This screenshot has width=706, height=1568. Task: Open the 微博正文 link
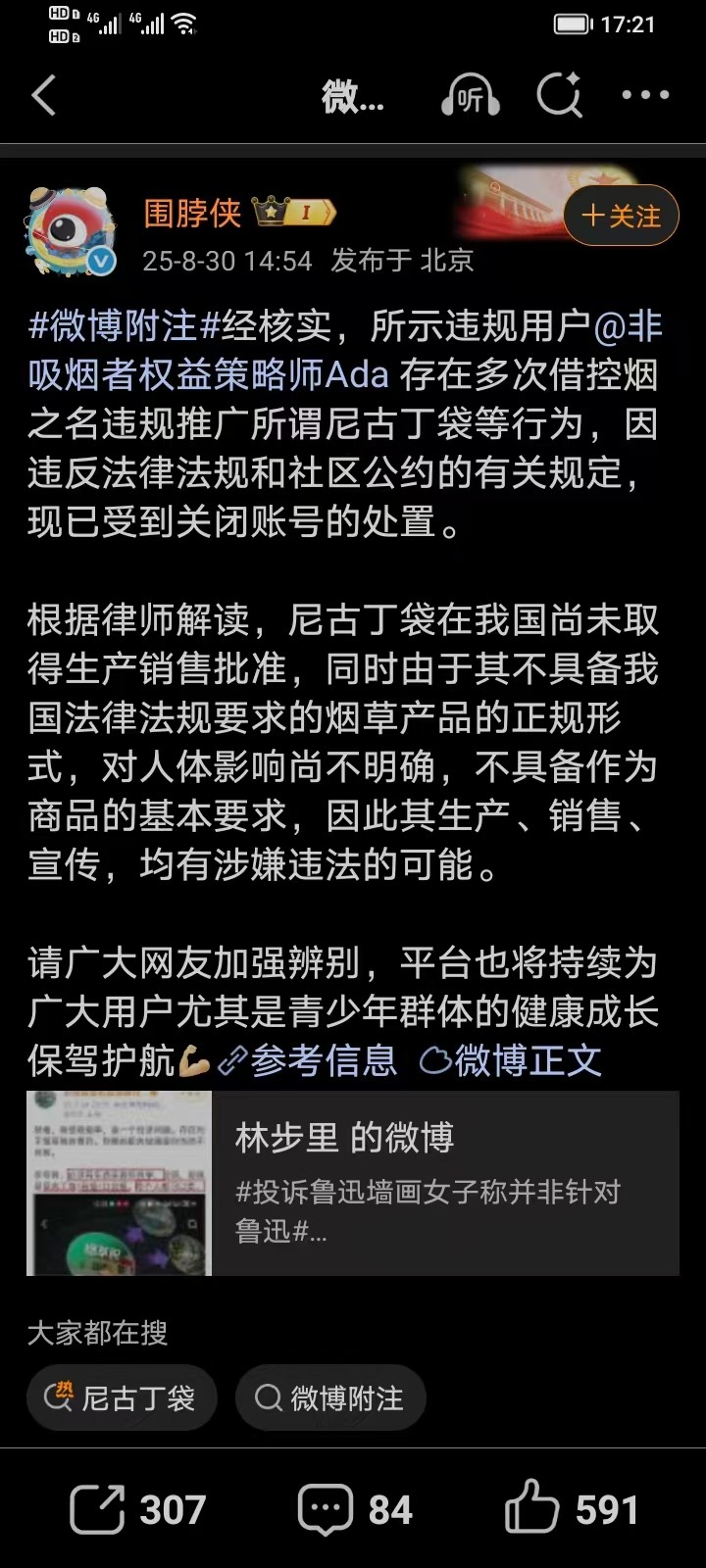pos(512,1060)
